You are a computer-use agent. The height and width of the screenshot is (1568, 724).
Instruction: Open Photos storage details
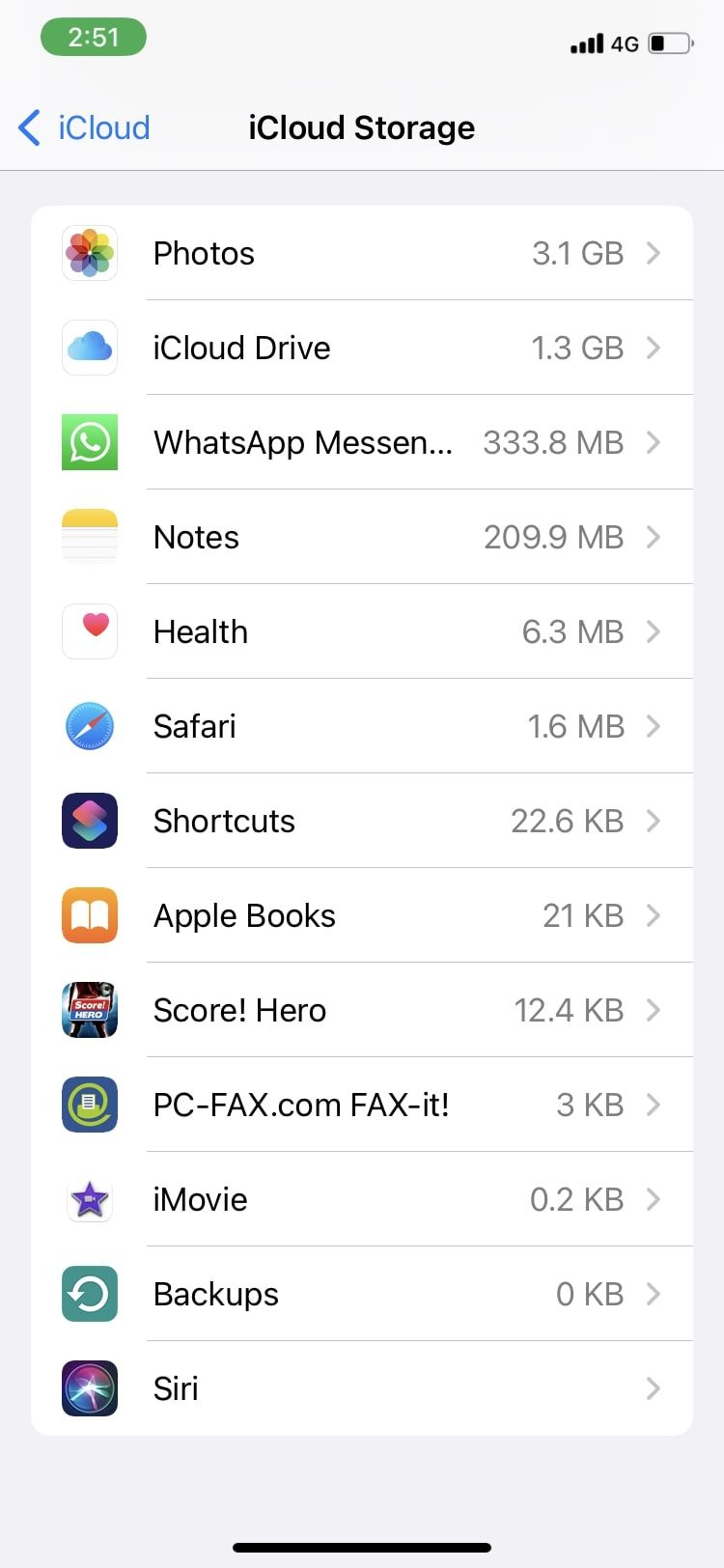(362, 253)
